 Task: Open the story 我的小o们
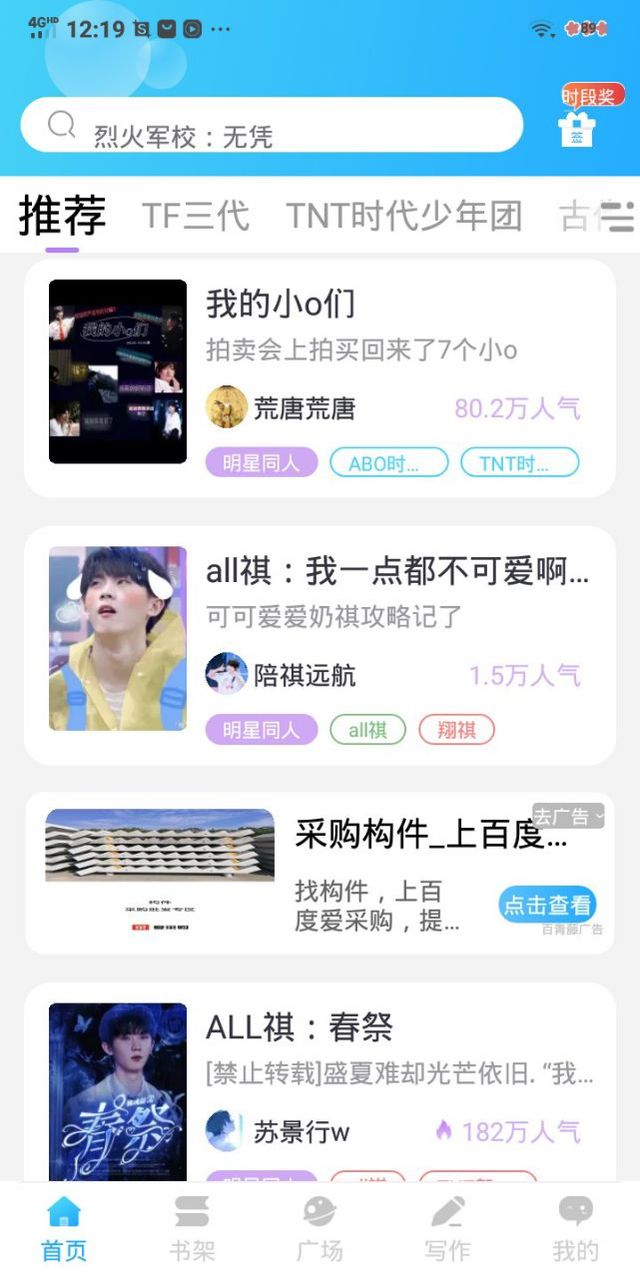[280, 304]
